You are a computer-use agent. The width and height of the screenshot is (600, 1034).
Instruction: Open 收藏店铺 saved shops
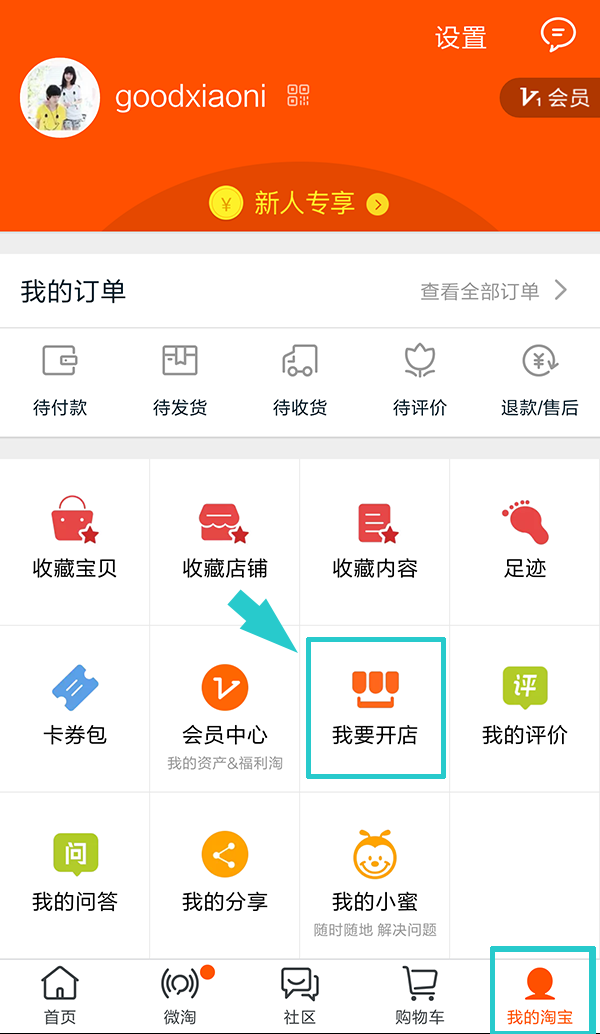(x=225, y=542)
